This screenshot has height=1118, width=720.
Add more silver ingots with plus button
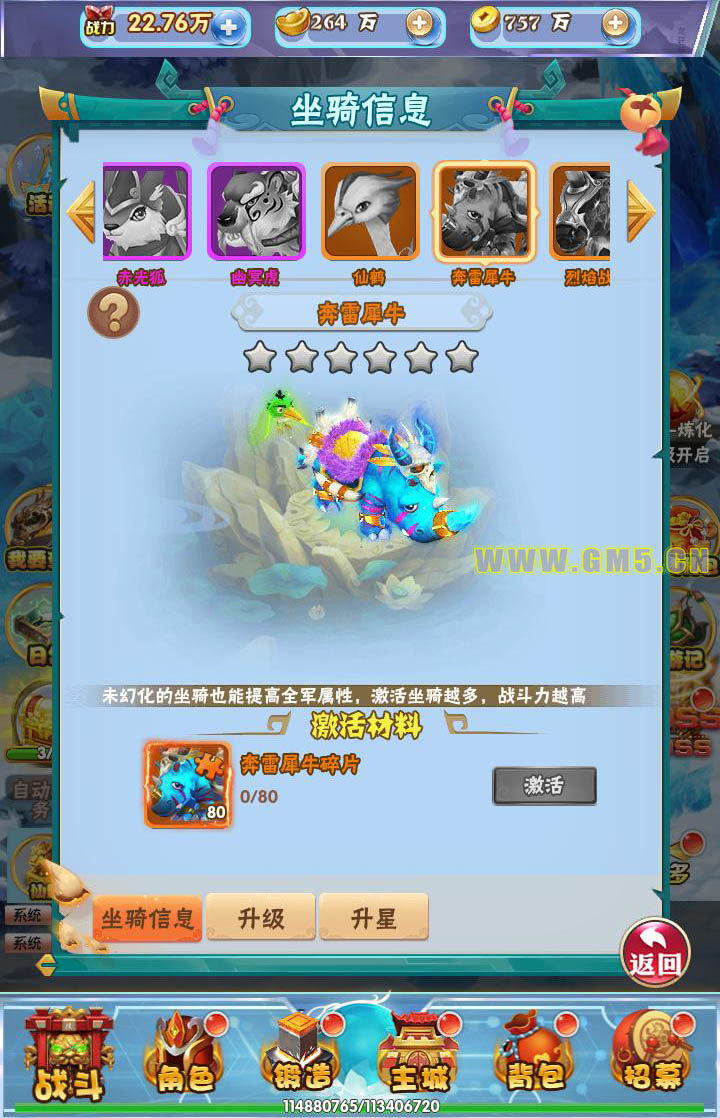pyautogui.click(x=420, y=24)
